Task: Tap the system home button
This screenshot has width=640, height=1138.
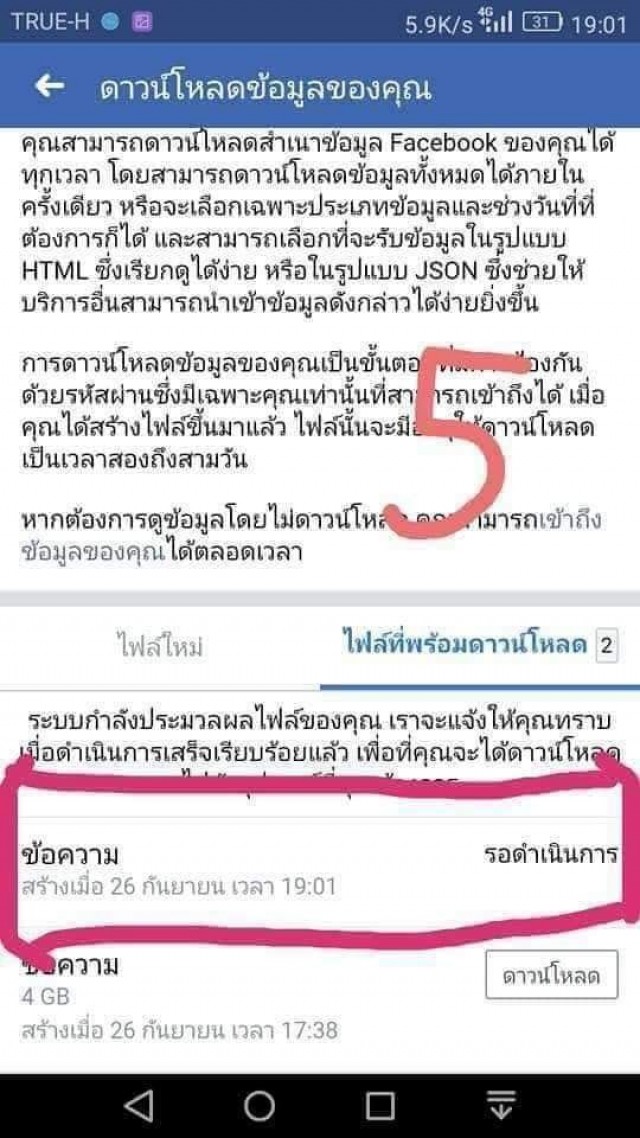Action: (260, 1105)
